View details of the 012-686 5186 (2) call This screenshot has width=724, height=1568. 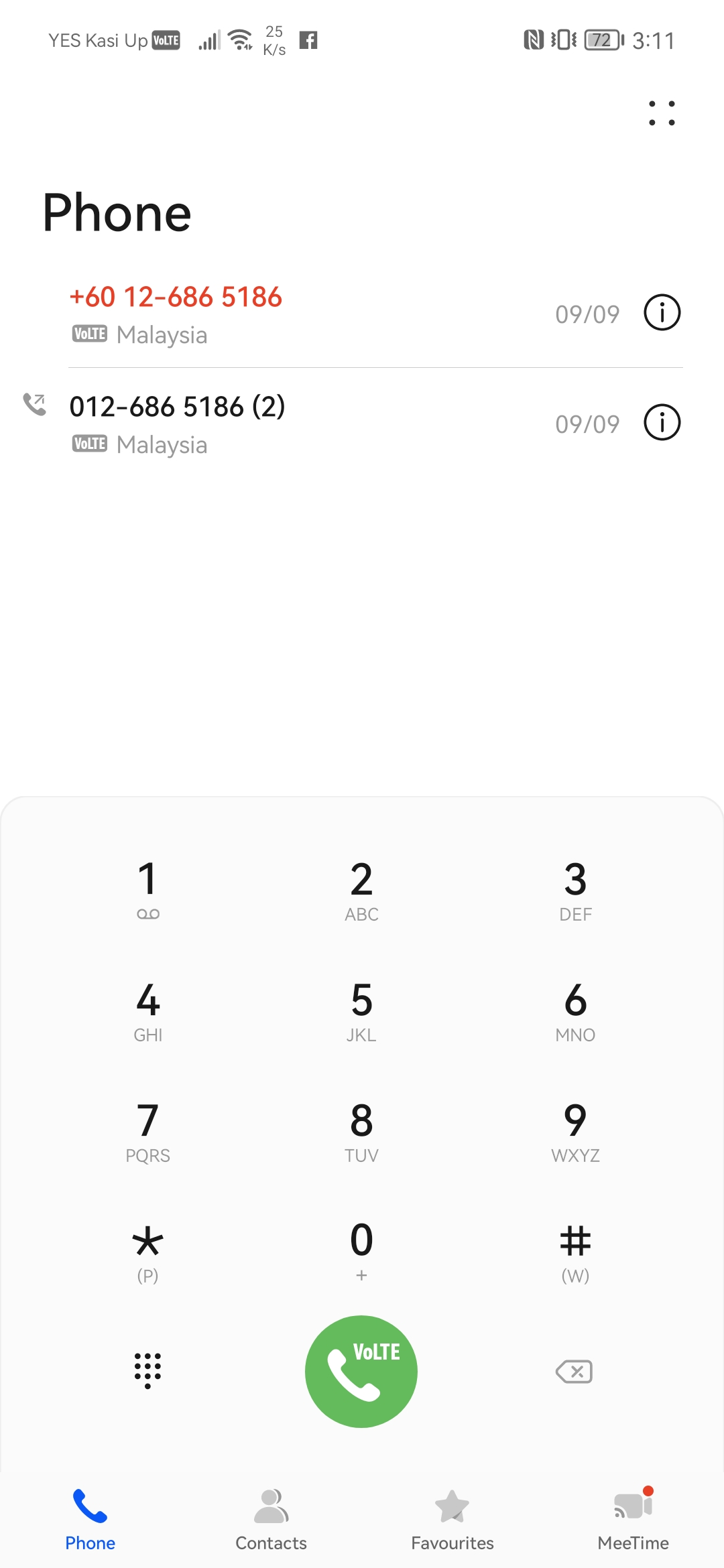coord(662,423)
